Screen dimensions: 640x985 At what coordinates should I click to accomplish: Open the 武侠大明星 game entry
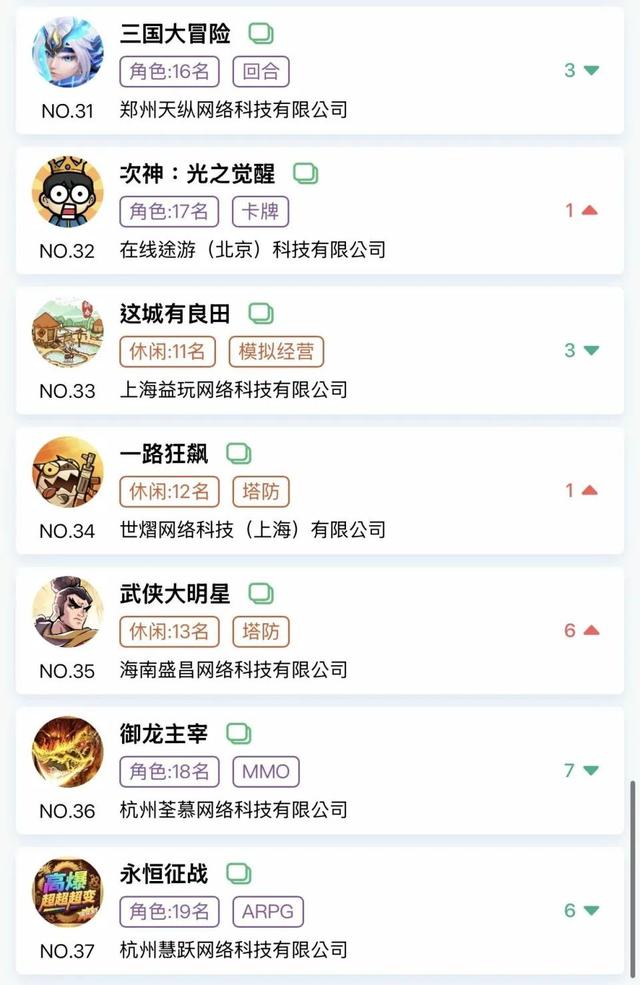click(x=175, y=594)
